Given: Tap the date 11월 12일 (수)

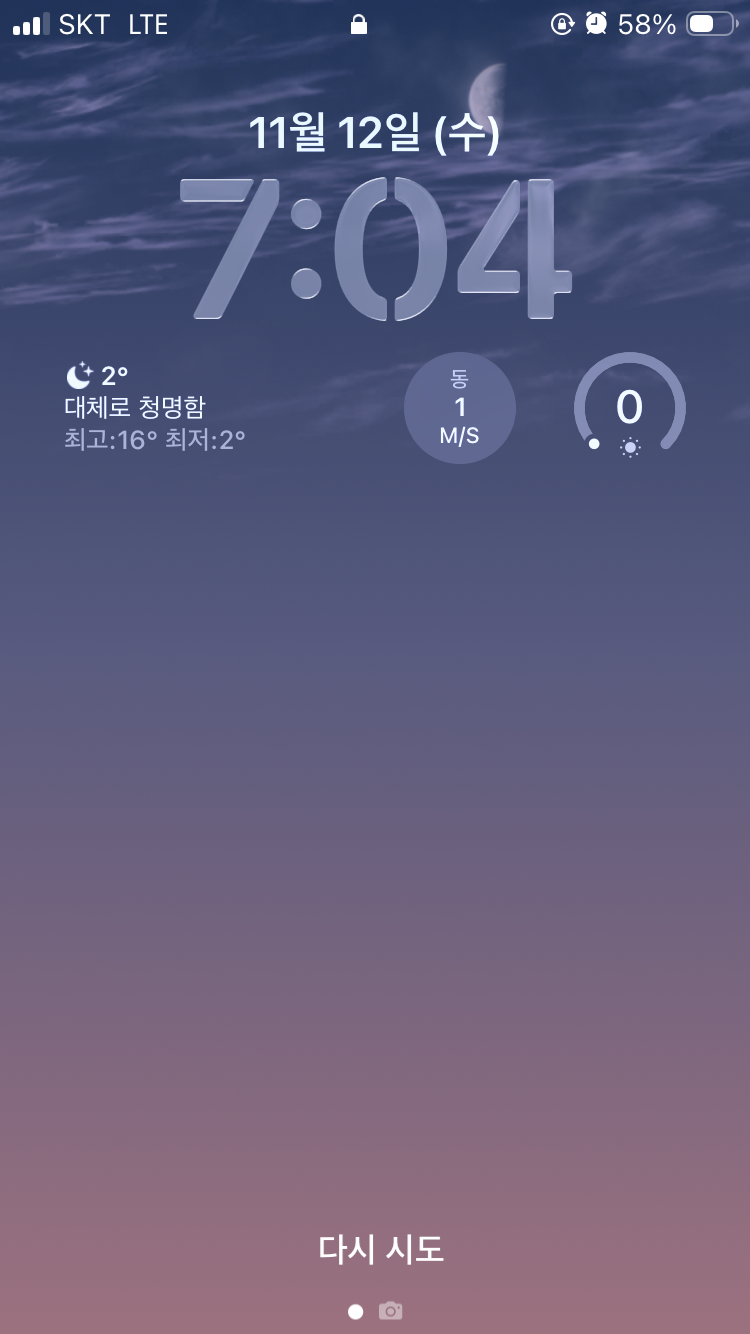Looking at the screenshot, I should pos(374,133).
